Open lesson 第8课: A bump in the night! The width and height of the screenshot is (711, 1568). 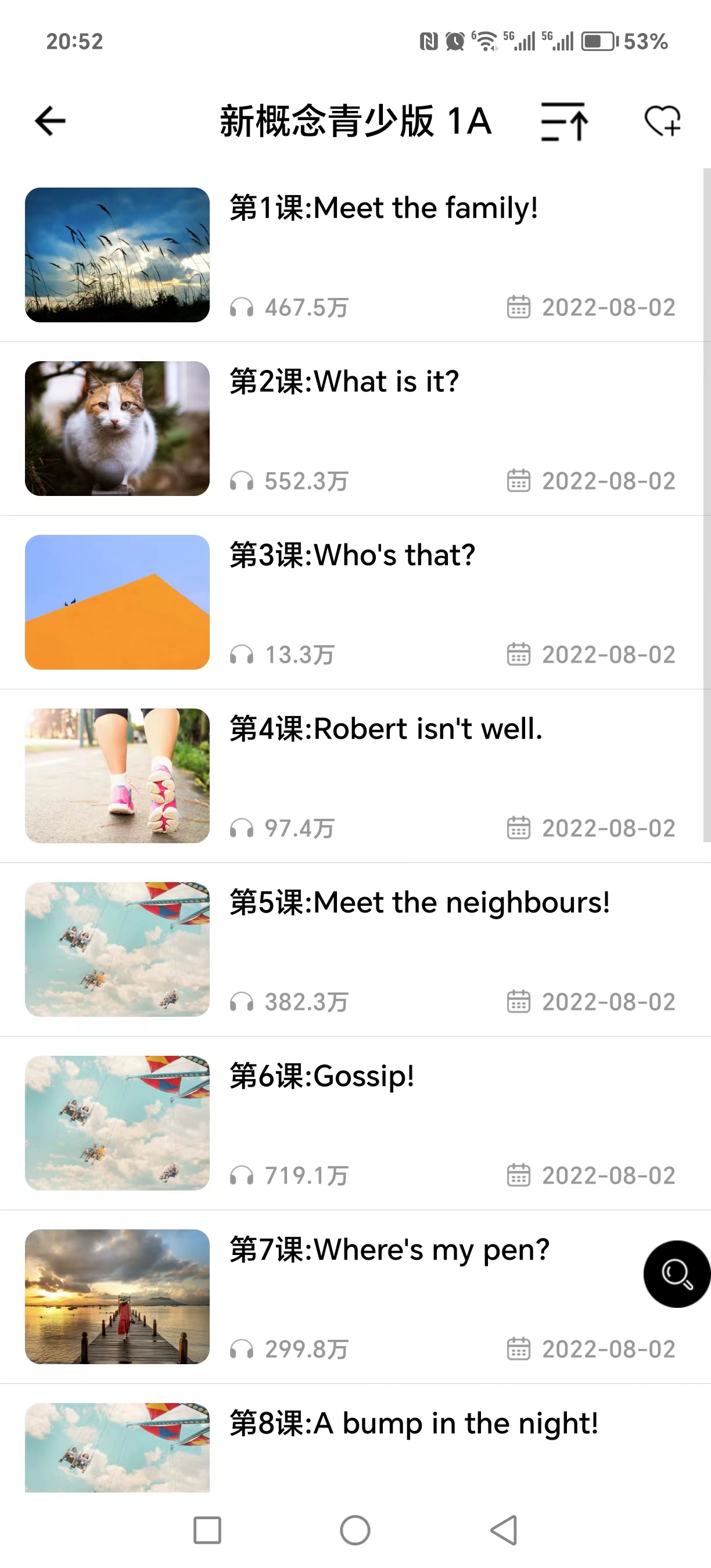414,1423
